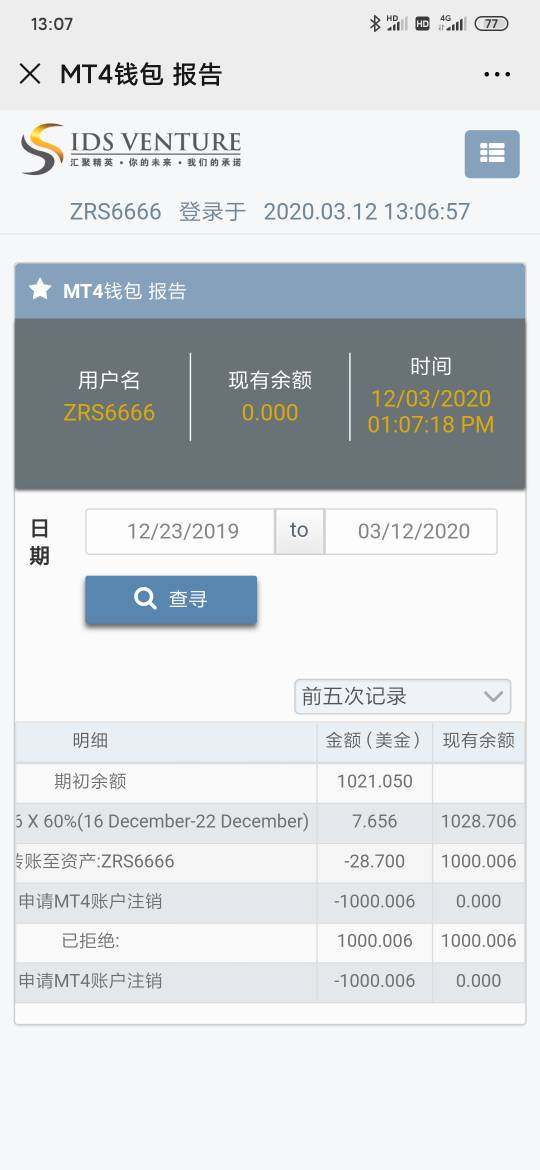Open the three-dot overflow menu
This screenshot has width=540, height=1170.
click(x=497, y=74)
